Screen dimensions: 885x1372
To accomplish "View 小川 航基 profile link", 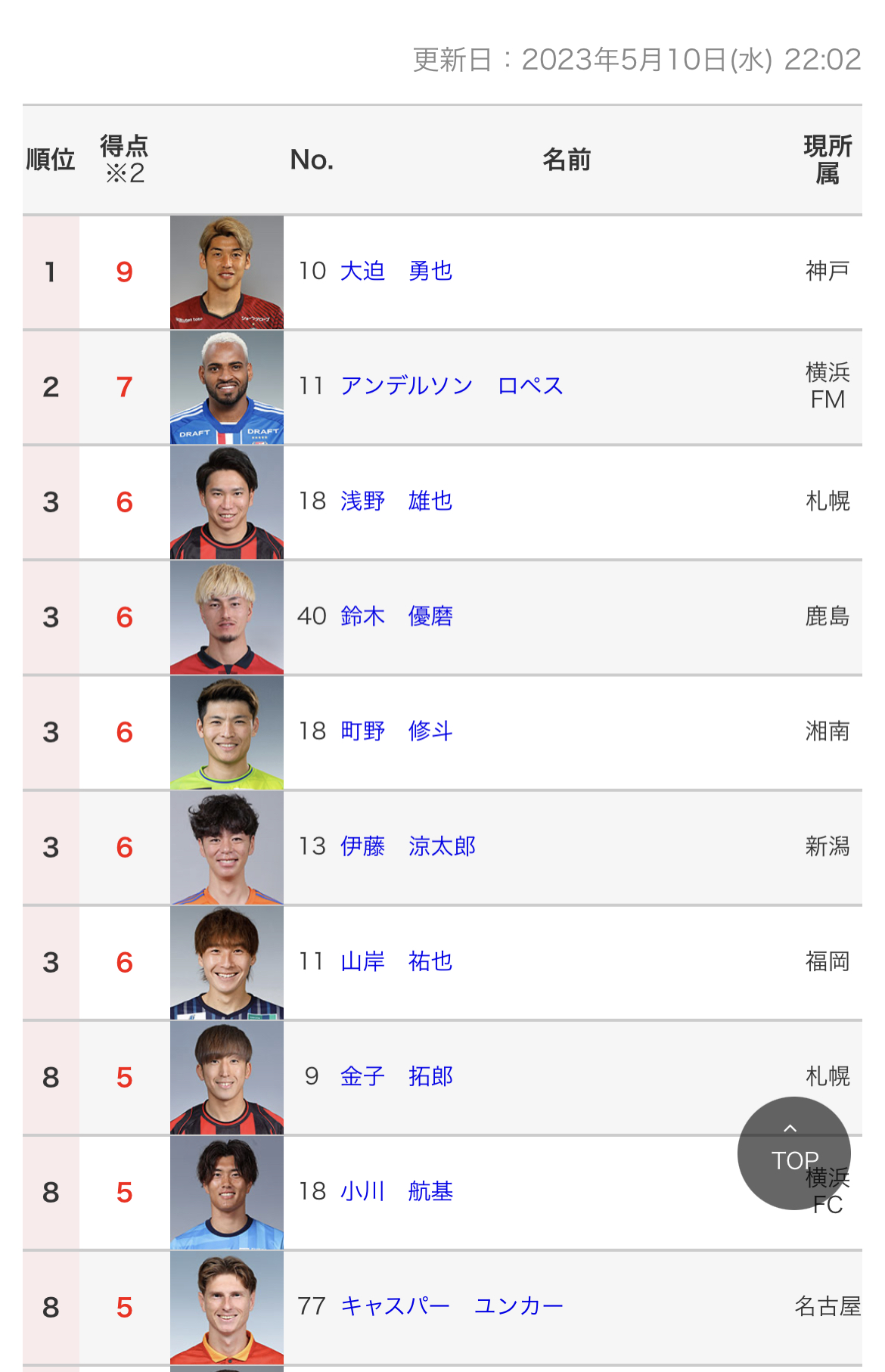I will (396, 1190).
